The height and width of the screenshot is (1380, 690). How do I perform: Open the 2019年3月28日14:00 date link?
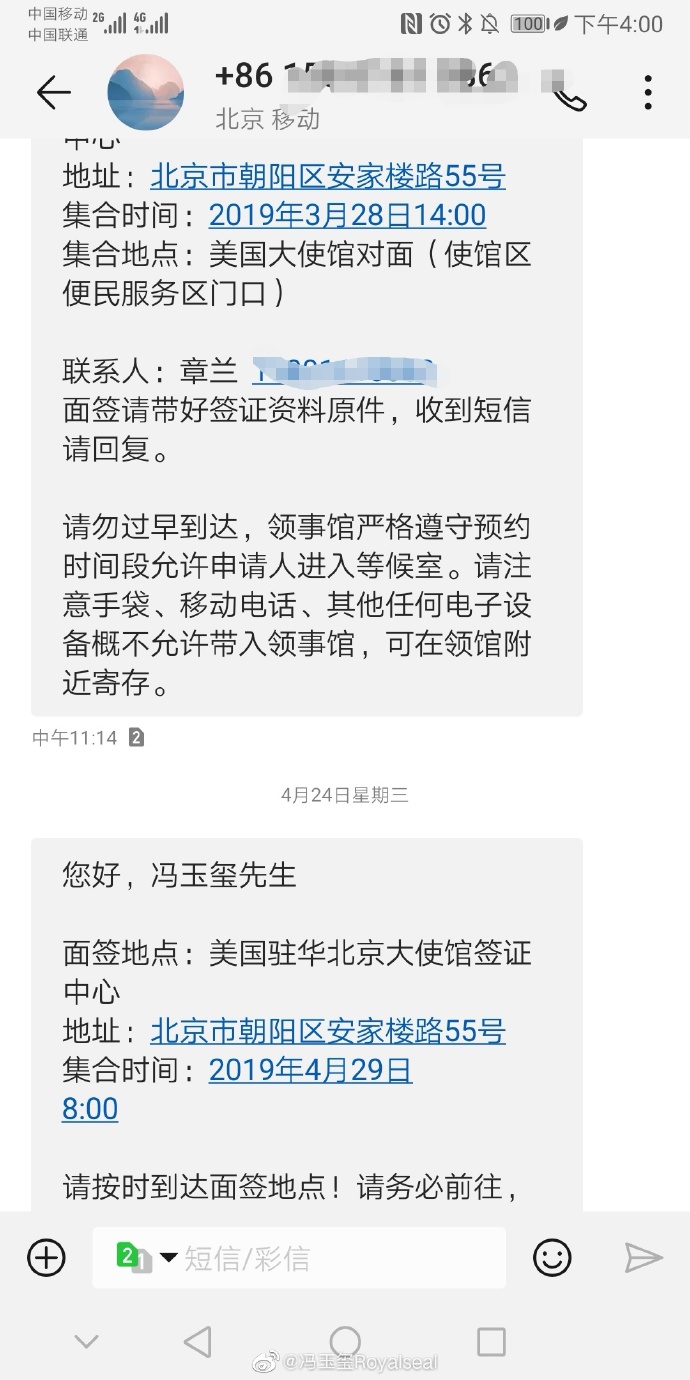pyautogui.click(x=347, y=215)
